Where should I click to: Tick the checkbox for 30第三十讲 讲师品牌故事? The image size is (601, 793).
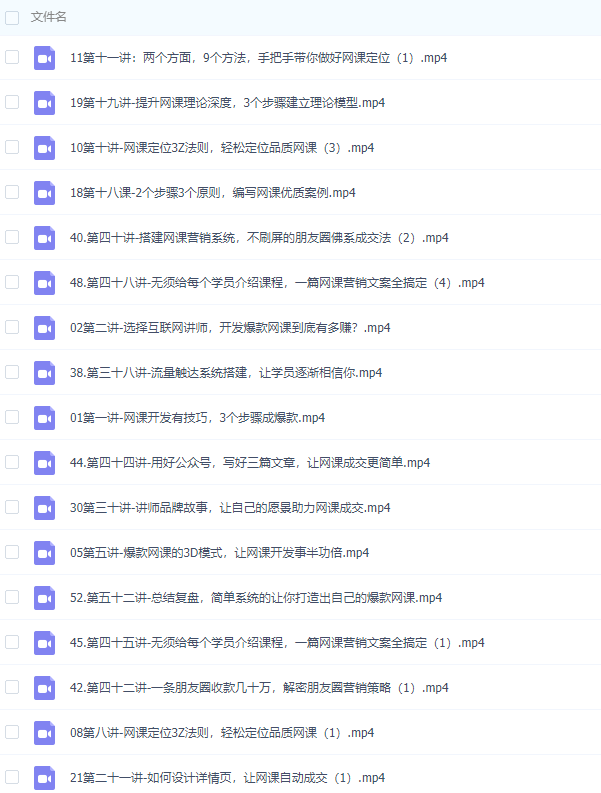(12, 507)
